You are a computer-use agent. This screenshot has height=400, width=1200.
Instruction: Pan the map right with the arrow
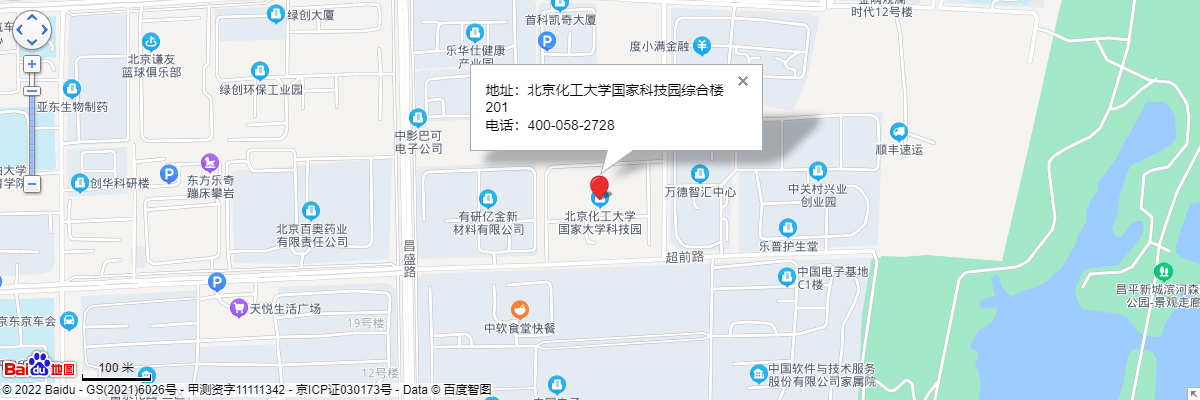[x=45, y=30]
